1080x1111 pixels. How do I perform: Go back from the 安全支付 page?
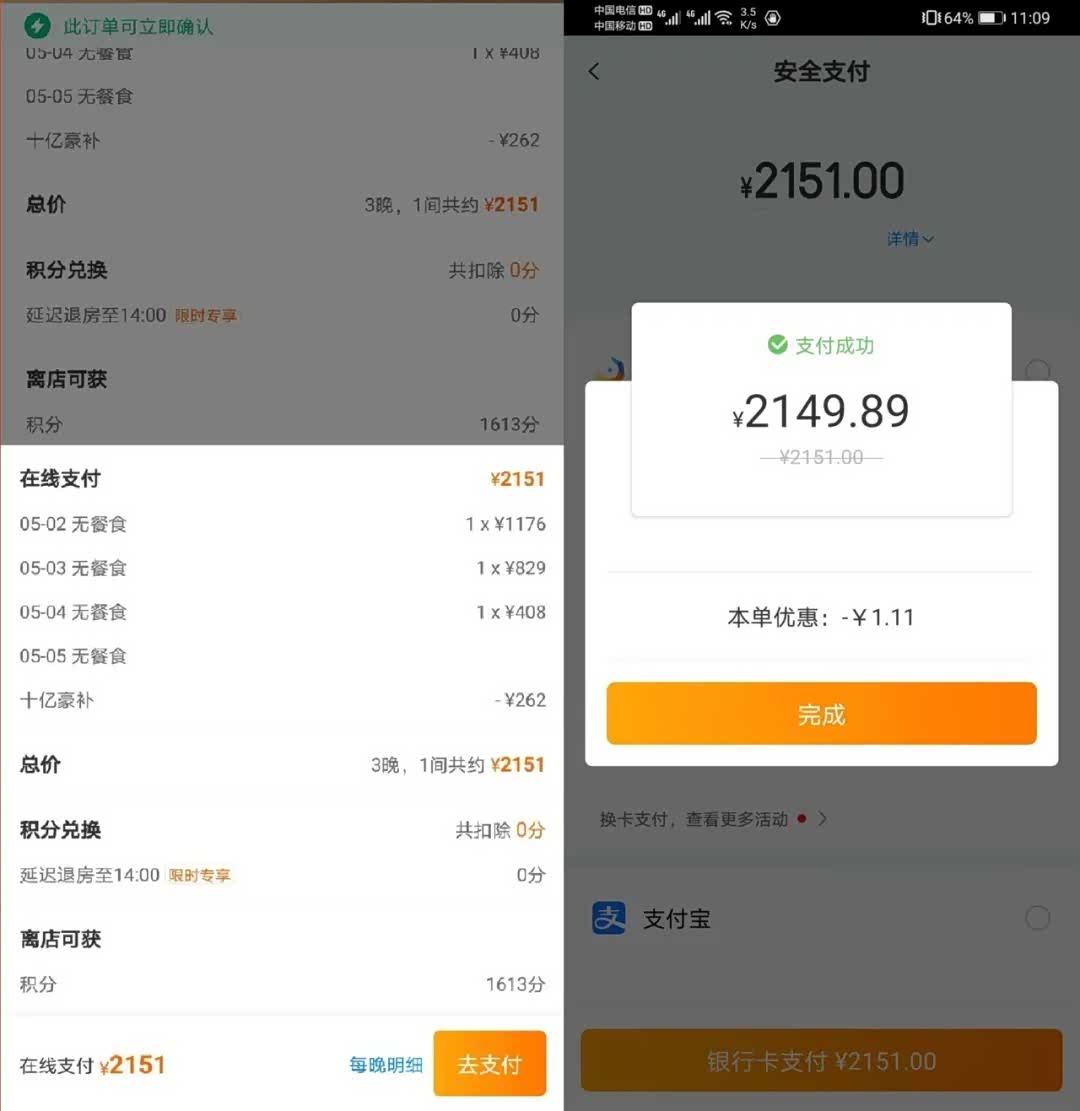click(594, 71)
